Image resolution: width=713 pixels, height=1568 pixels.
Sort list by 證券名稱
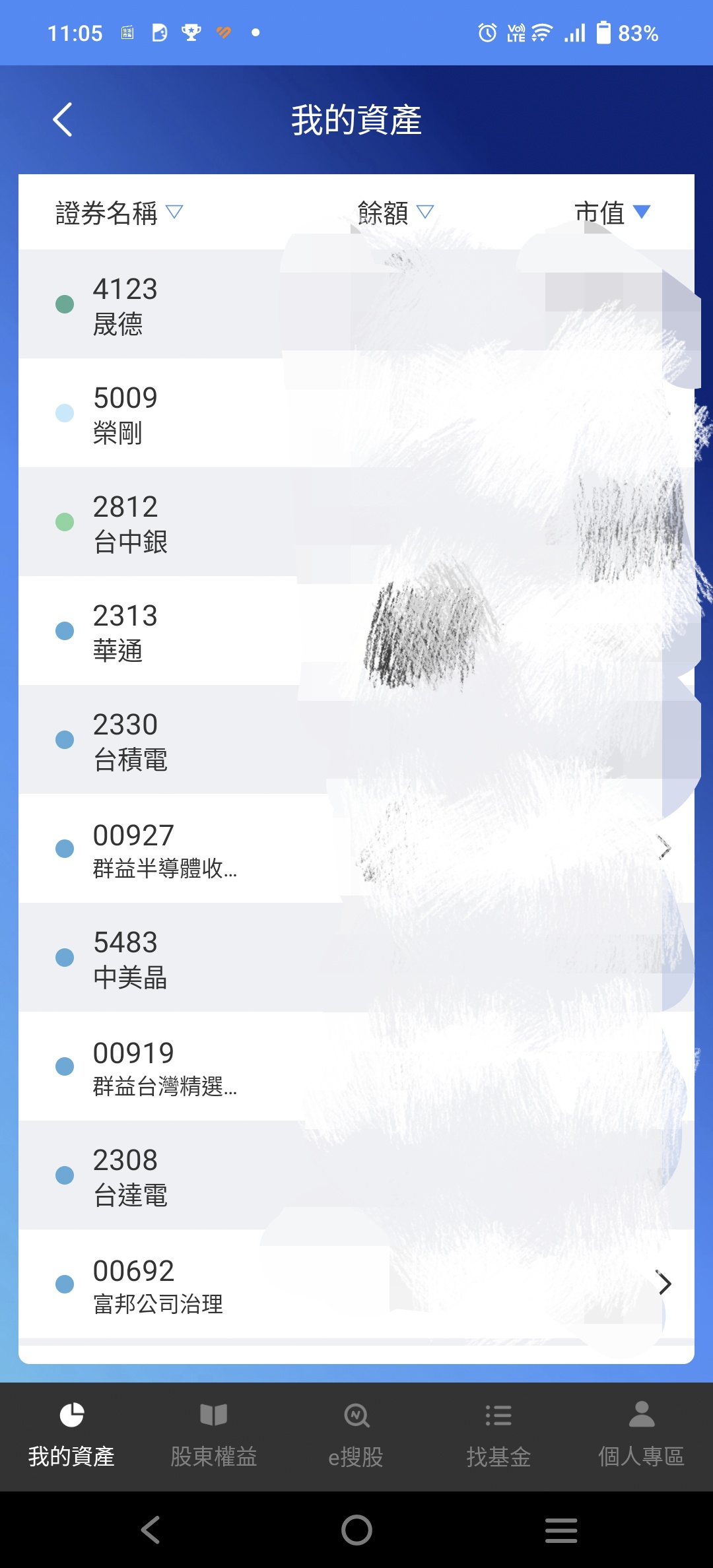coord(119,212)
